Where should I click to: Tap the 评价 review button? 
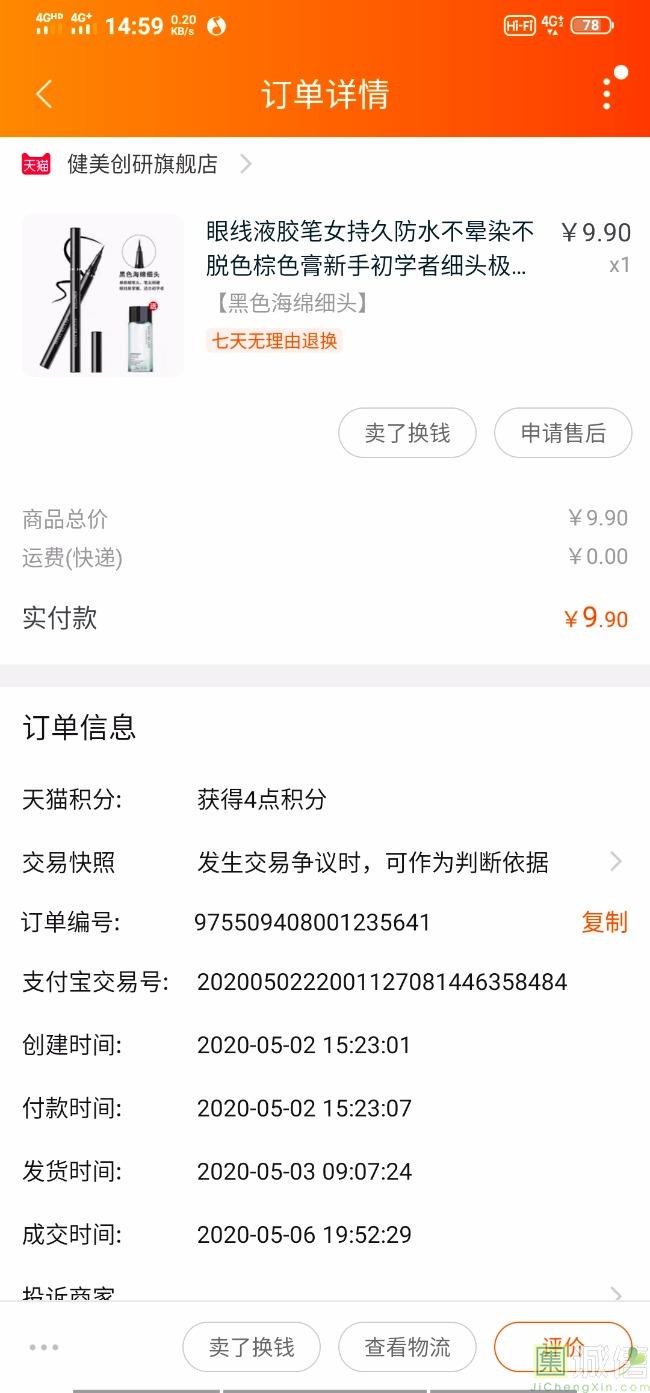pyautogui.click(x=562, y=1346)
